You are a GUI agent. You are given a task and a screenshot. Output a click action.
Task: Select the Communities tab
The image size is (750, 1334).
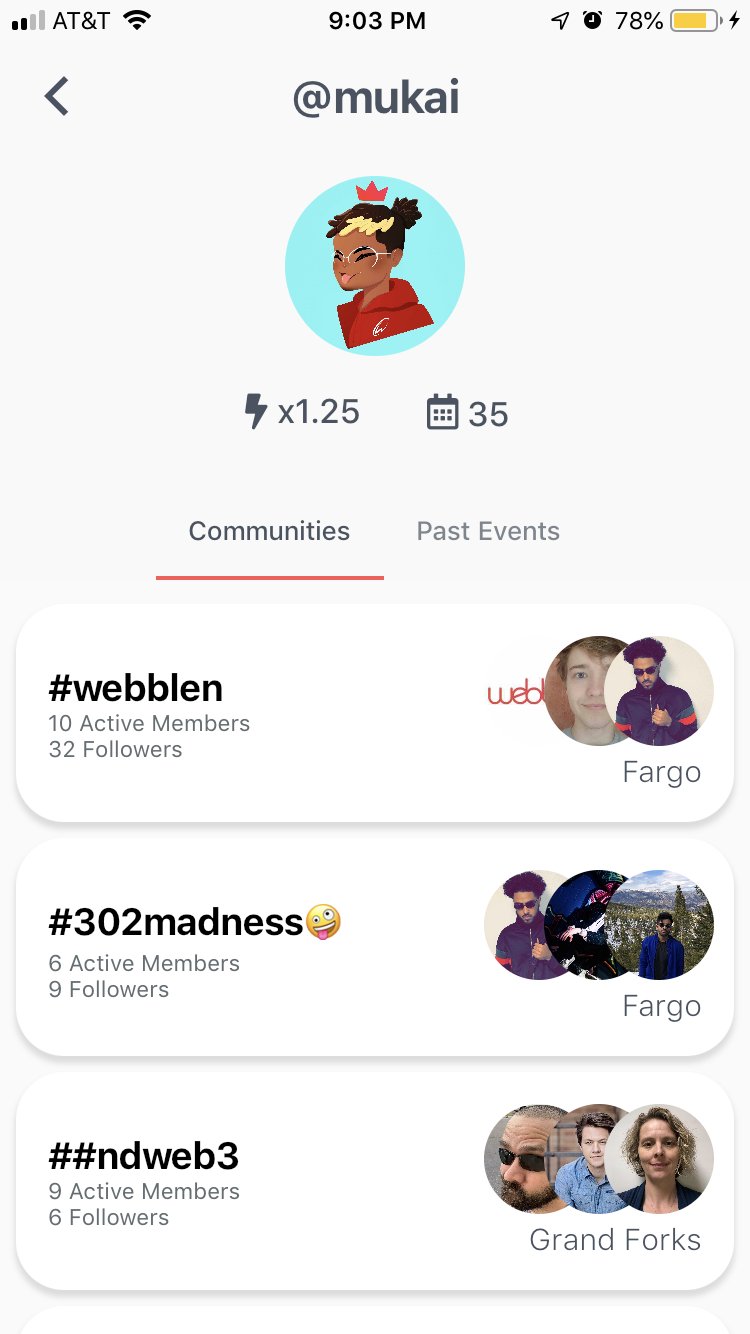click(x=269, y=531)
